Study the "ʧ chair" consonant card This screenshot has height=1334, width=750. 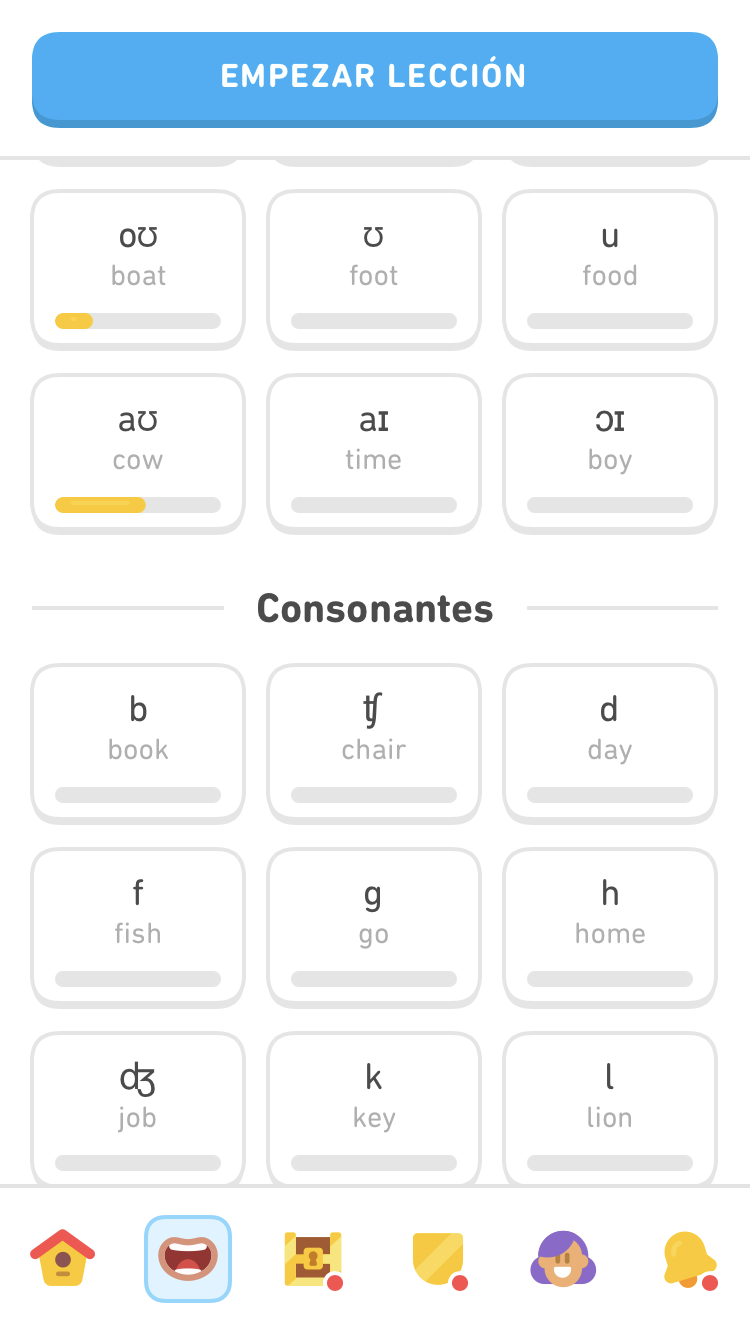pyautogui.click(x=373, y=742)
